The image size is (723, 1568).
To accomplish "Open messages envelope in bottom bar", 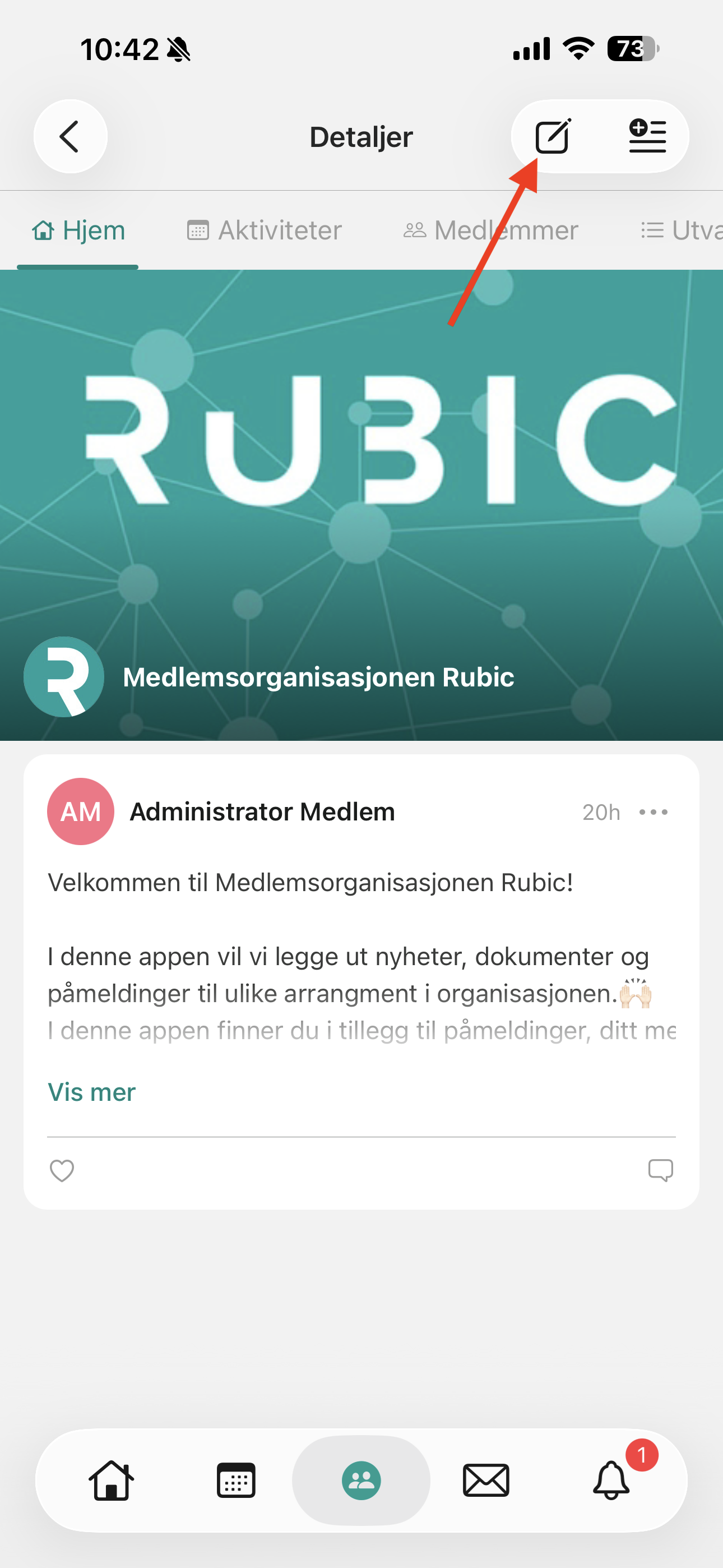I will point(486,1481).
